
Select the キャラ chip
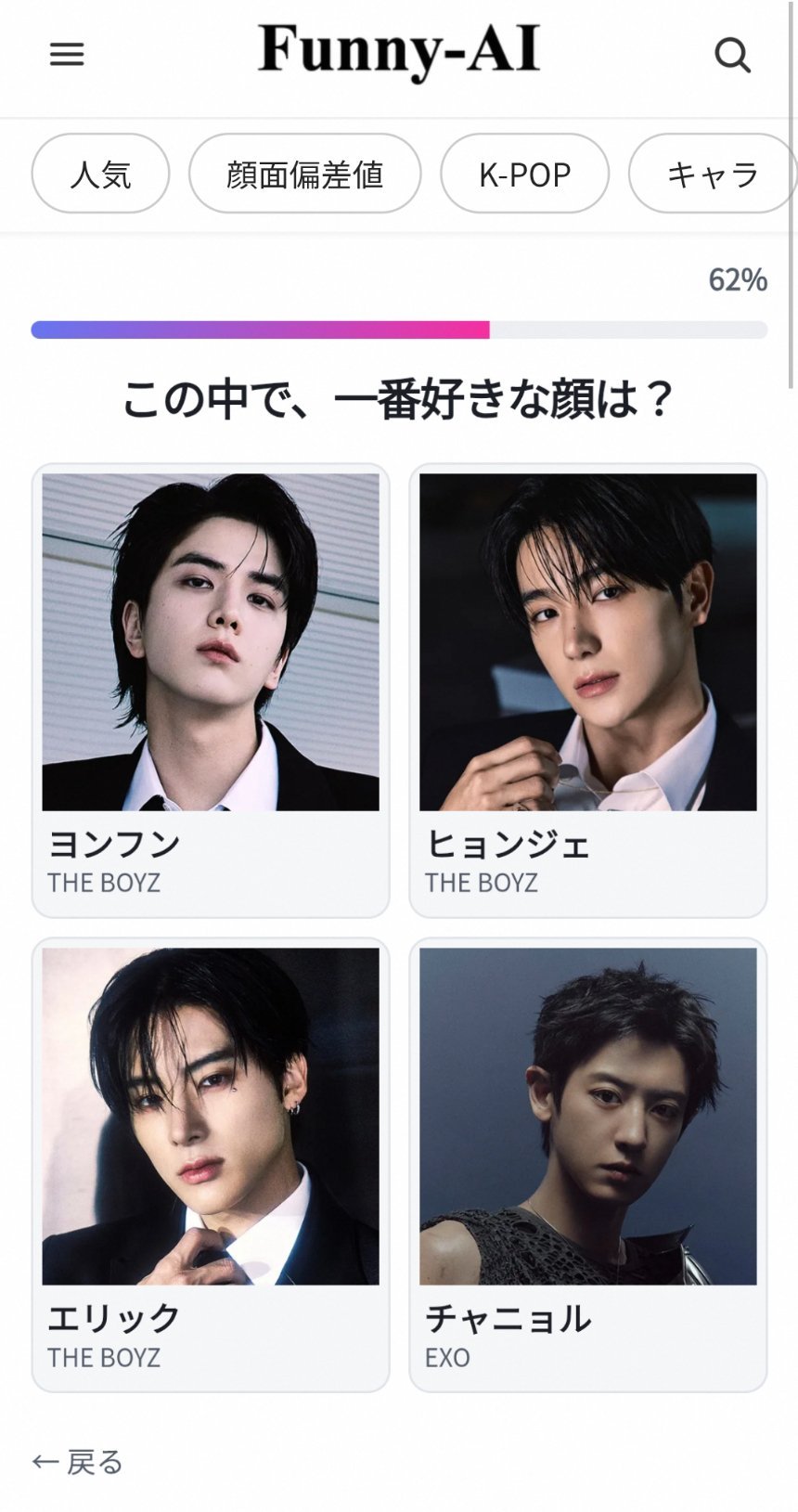(x=712, y=174)
